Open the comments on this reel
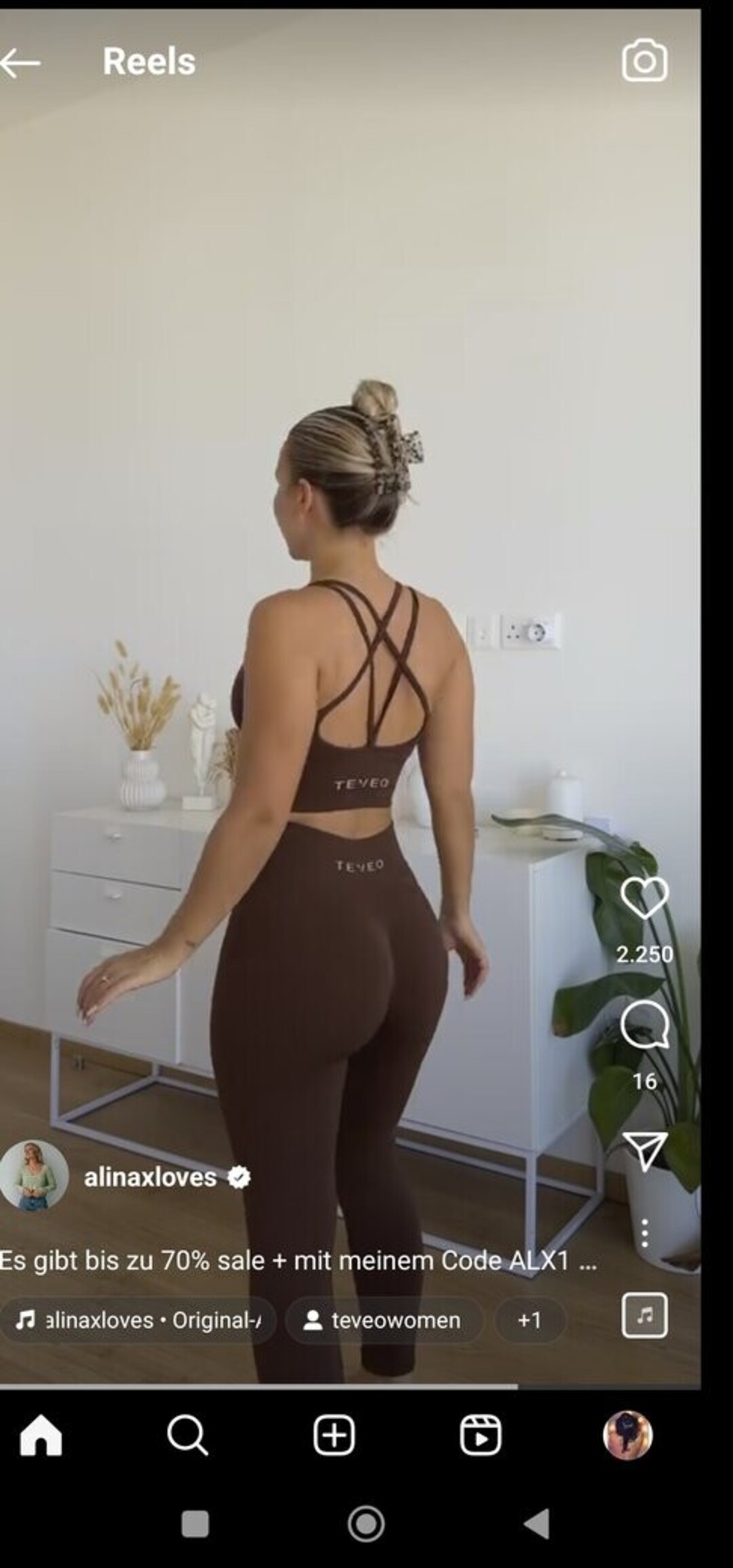 click(x=644, y=1025)
